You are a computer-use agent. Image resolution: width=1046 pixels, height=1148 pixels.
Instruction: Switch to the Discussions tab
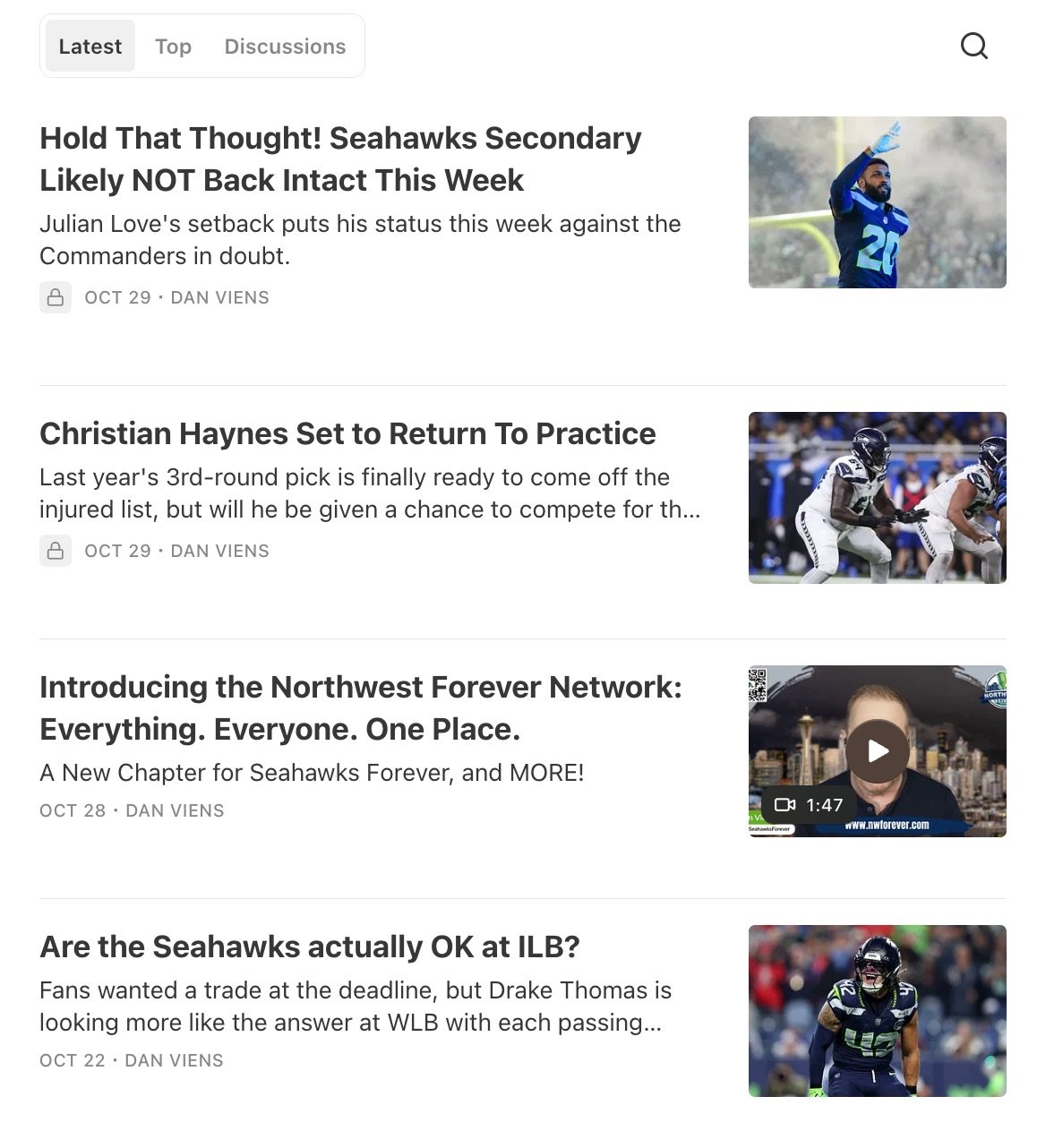coord(285,47)
